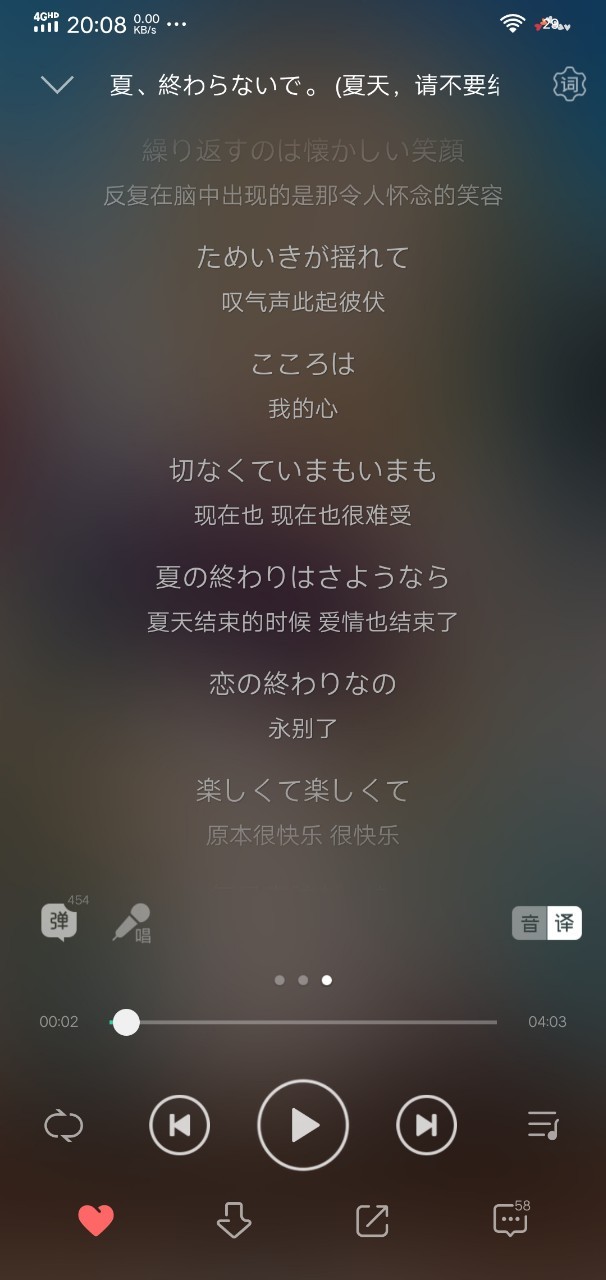
Task: Download this song
Action: [234, 1220]
